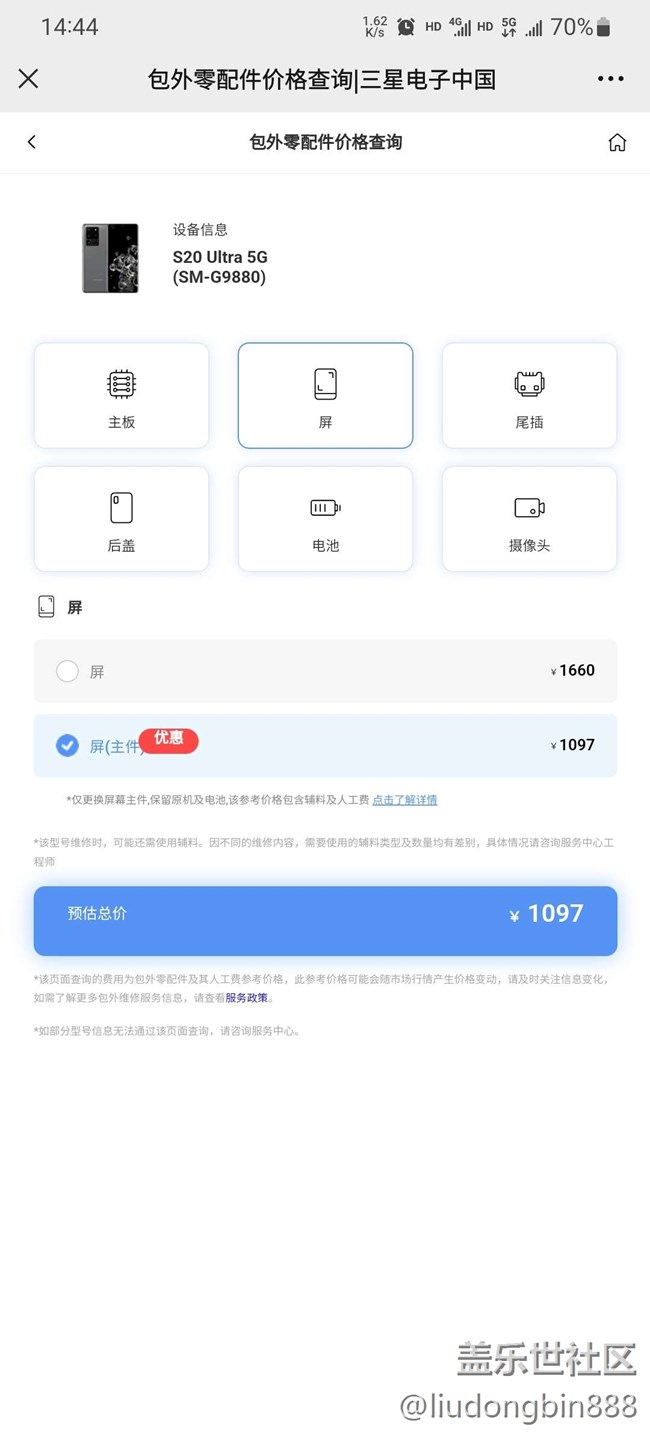650x1444 pixels.
Task: Close the web page with the X icon
Action: coord(28,79)
